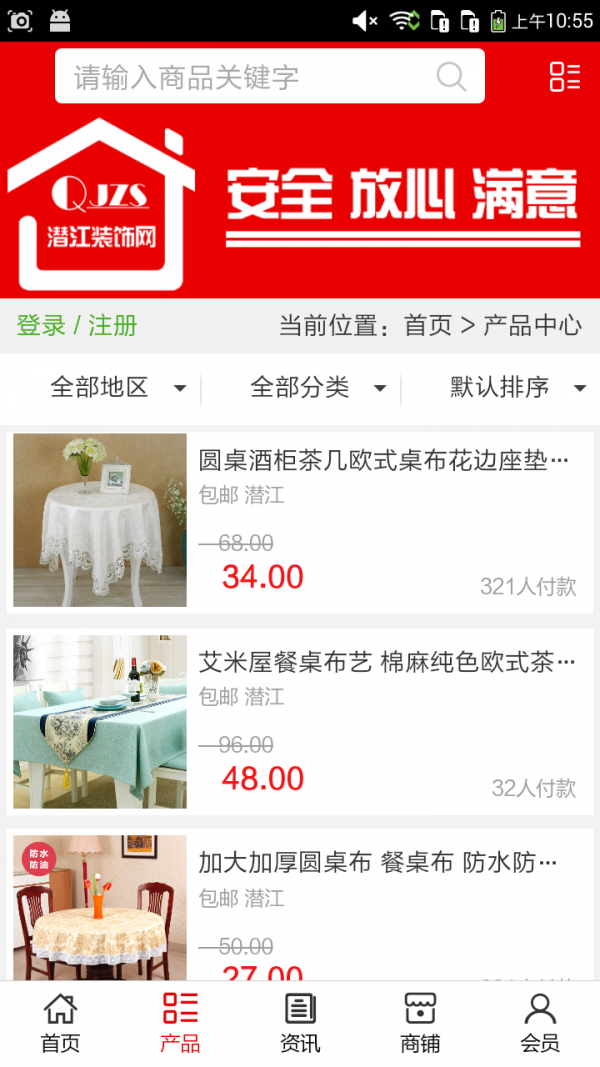Viewport: 600px width, 1067px height.
Task: Go to the 首页 tab
Action: click(x=60, y=1022)
